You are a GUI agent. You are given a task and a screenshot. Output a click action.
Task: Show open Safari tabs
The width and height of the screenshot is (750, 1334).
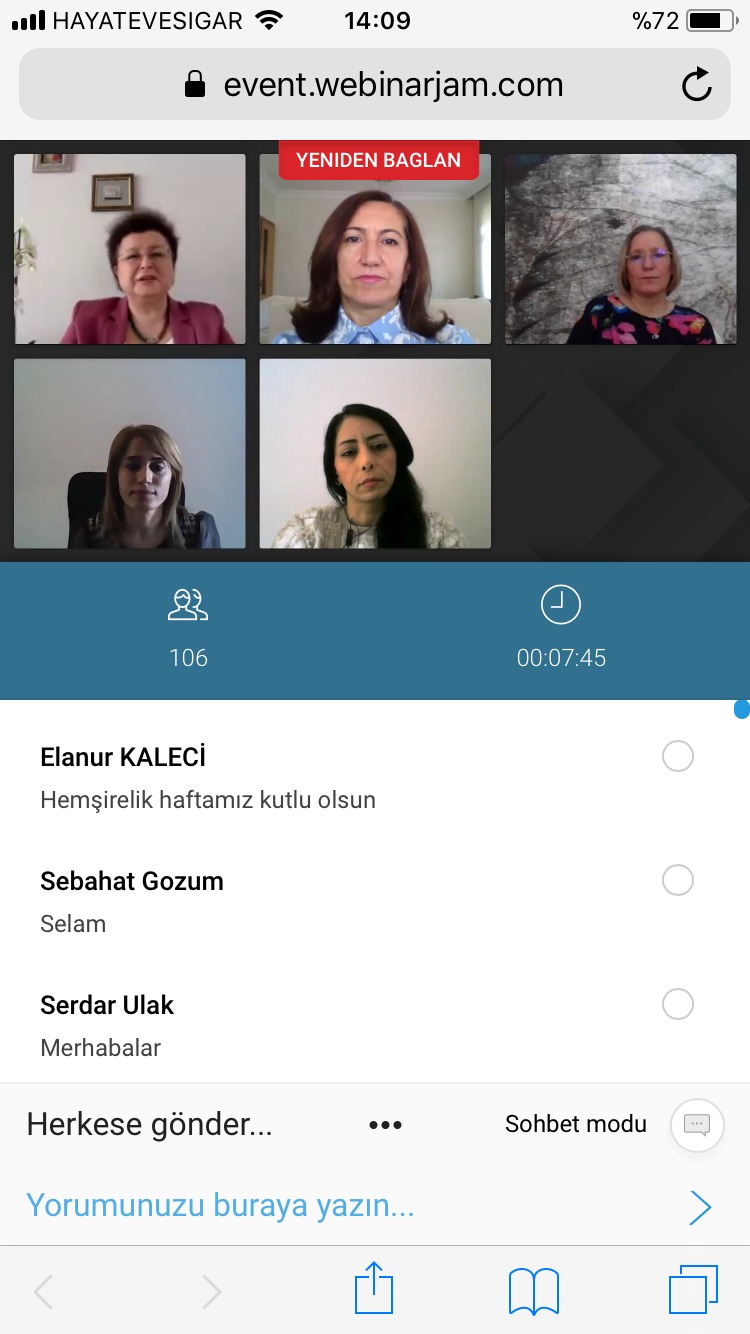(693, 1290)
